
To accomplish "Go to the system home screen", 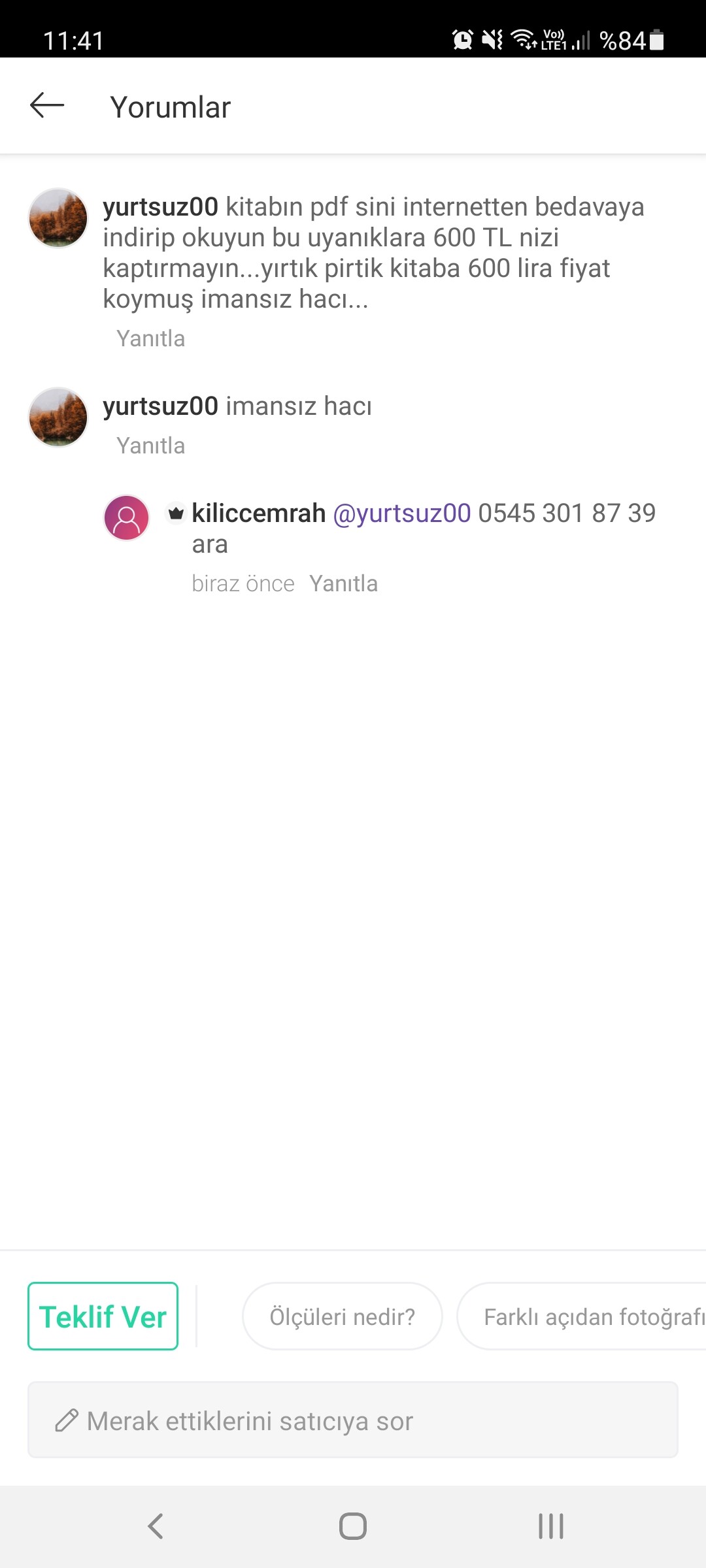I will pyautogui.click(x=353, y=1526).
